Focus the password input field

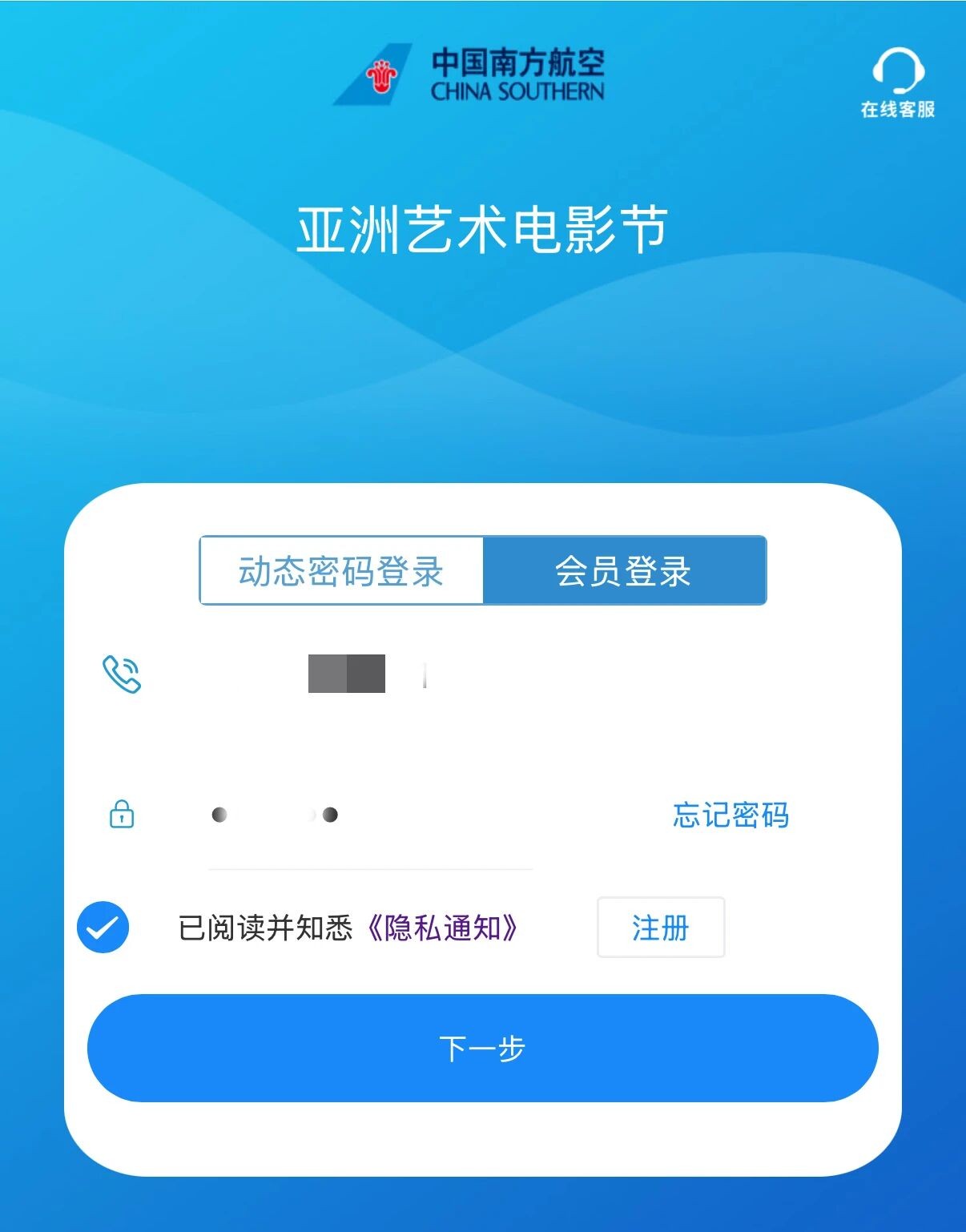point(368,815)
